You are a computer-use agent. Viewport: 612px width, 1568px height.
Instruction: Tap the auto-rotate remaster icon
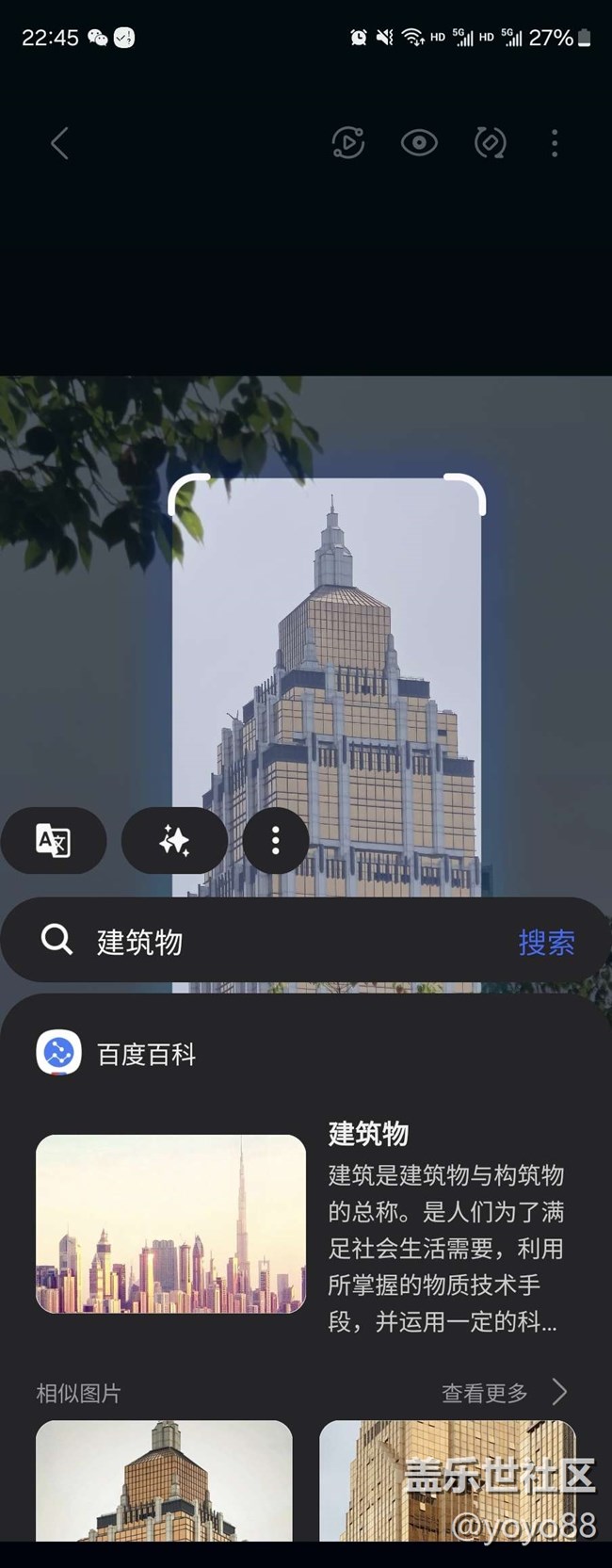(x=490, y=143)
